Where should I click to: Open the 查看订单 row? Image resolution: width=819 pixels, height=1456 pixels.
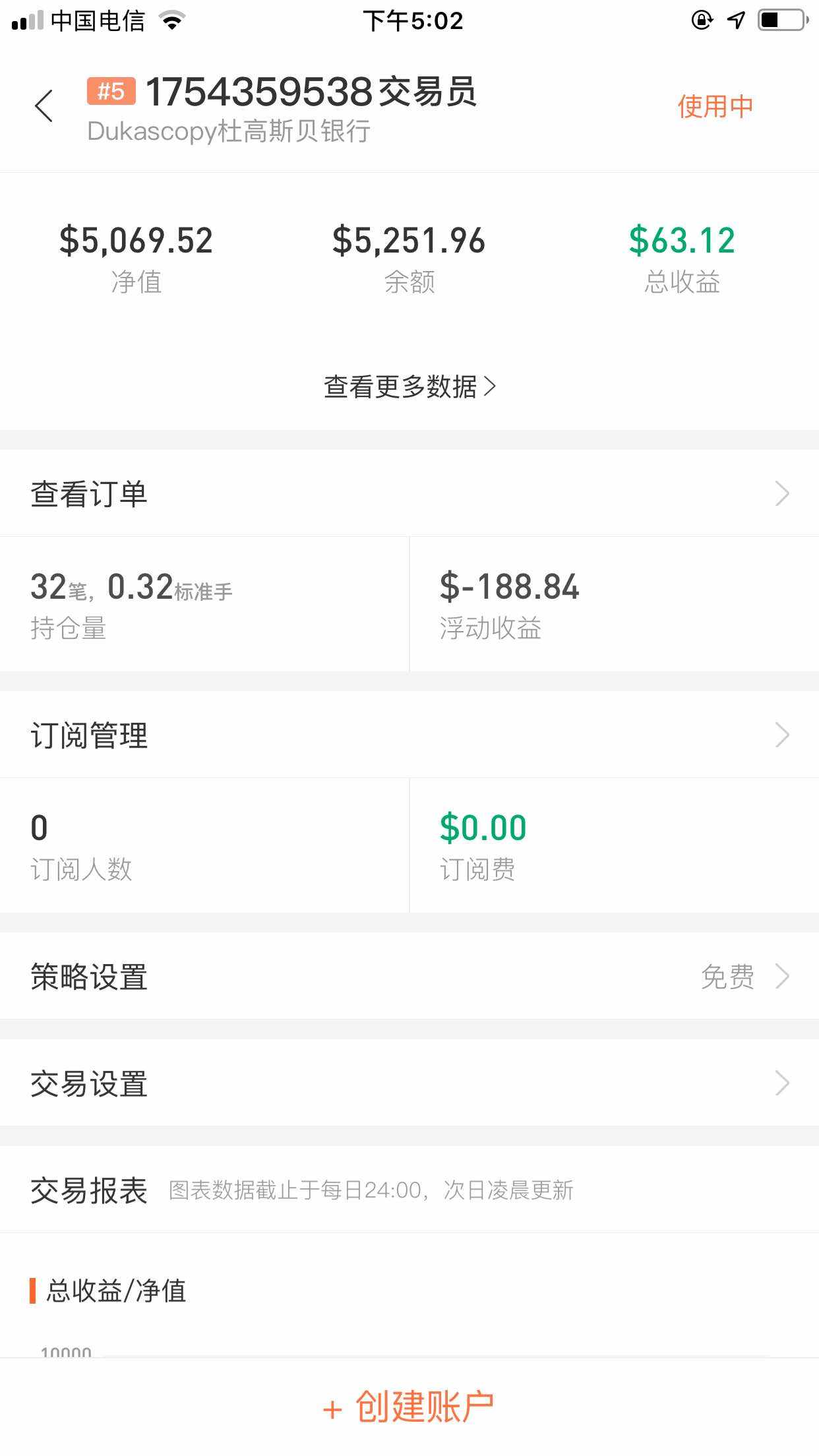click(x=409, y=493)
